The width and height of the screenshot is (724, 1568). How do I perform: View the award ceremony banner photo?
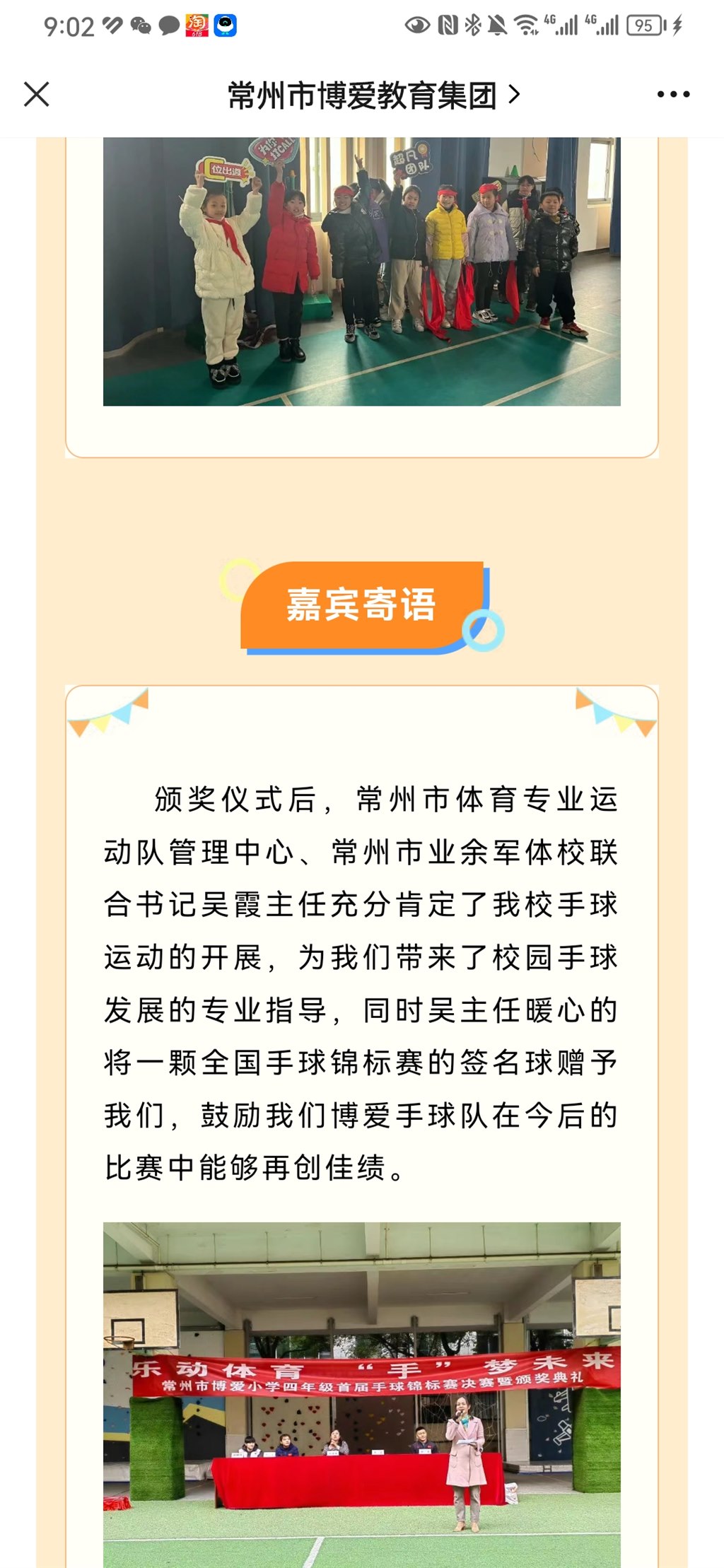(x=361, y=1393)
